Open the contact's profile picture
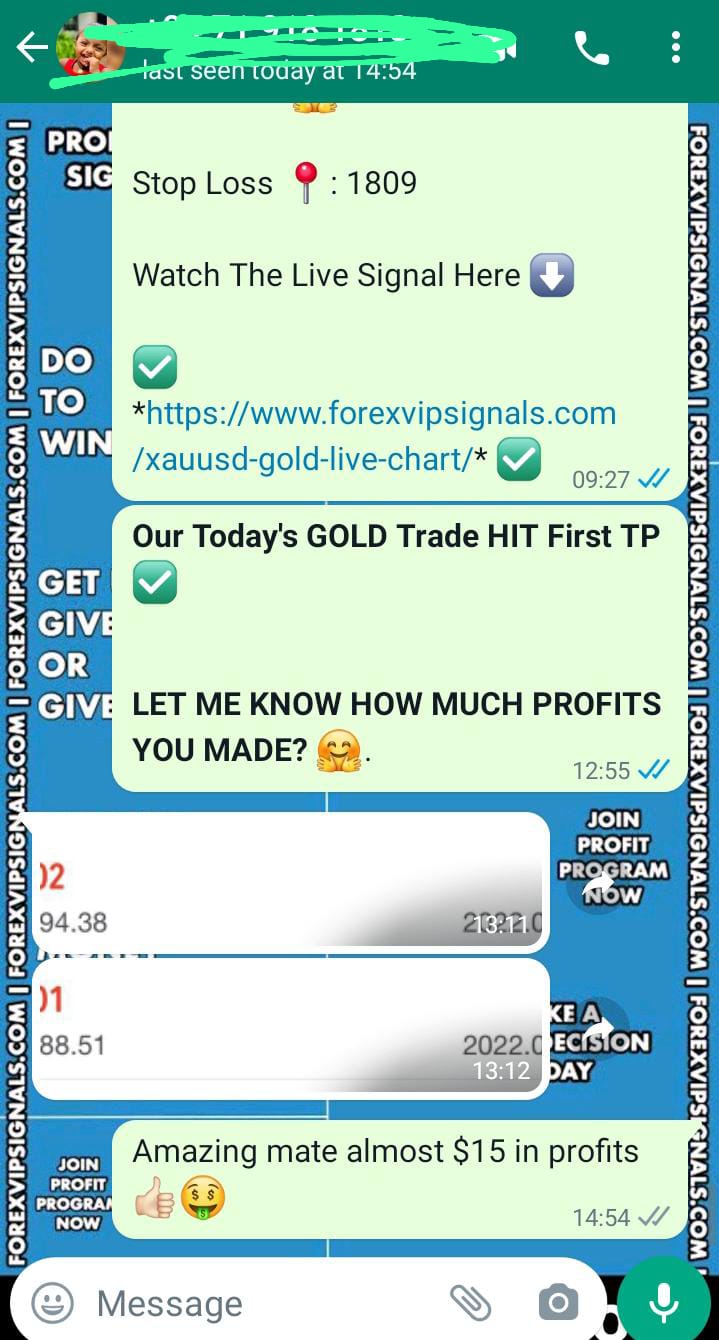Image resolution: width=719 pixels, height=1340 pixels. coord(90,47)
